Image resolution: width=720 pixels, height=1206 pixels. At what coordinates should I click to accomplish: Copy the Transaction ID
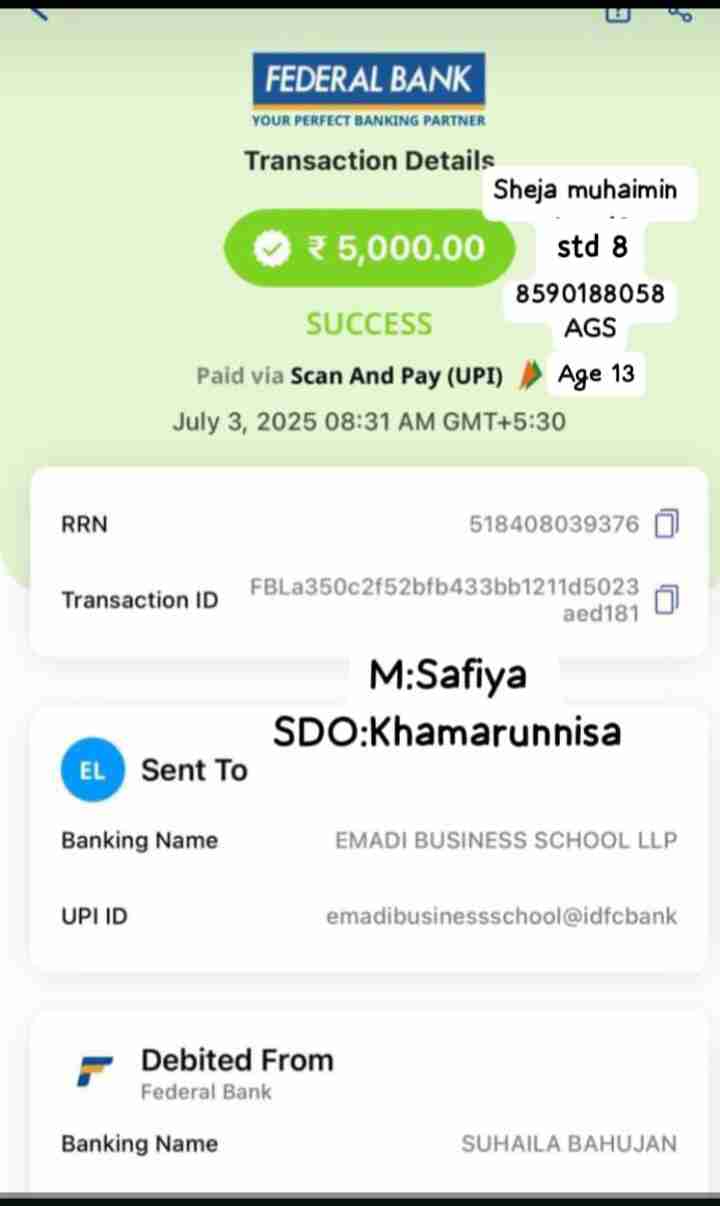(x=667, y=599)
